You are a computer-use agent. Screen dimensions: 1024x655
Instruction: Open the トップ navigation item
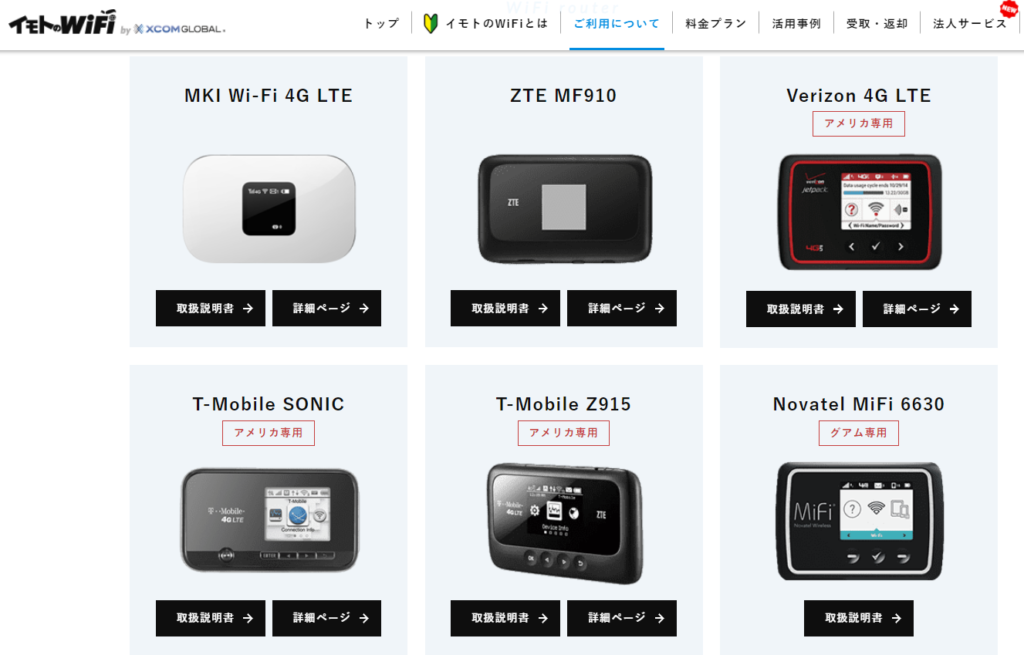[x=381, y=23]
